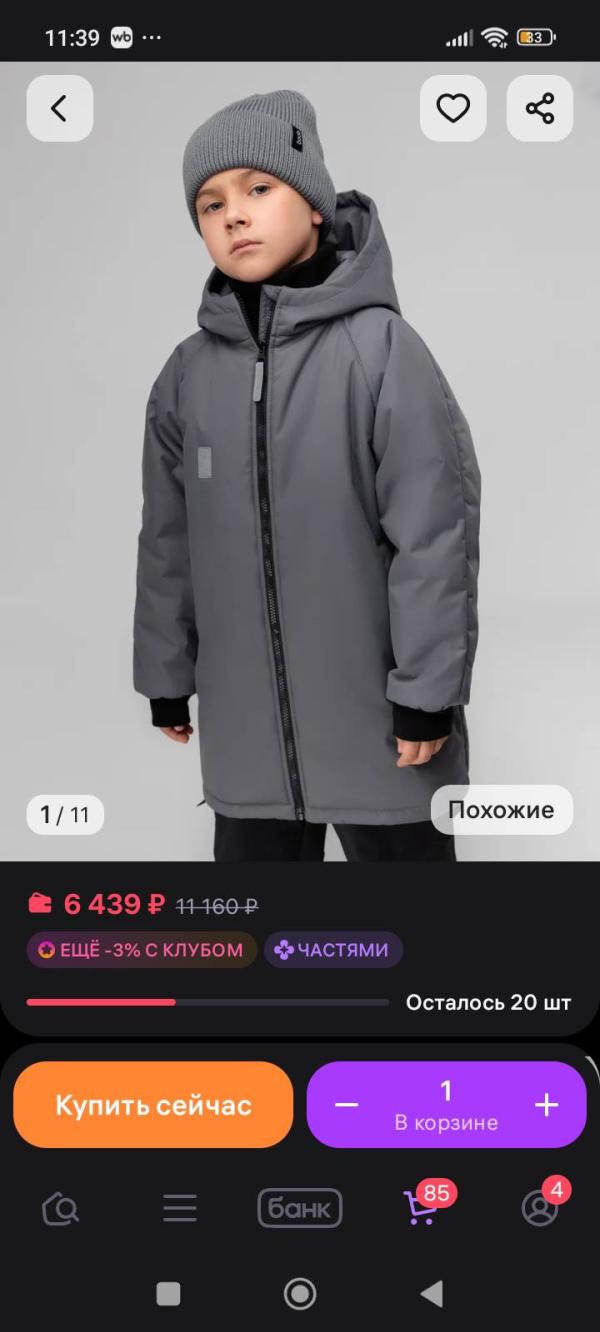Tap Купить сейчас button
This screenshot has height=1332, width=600.
pyautogui.click(x=153, y=1105)
